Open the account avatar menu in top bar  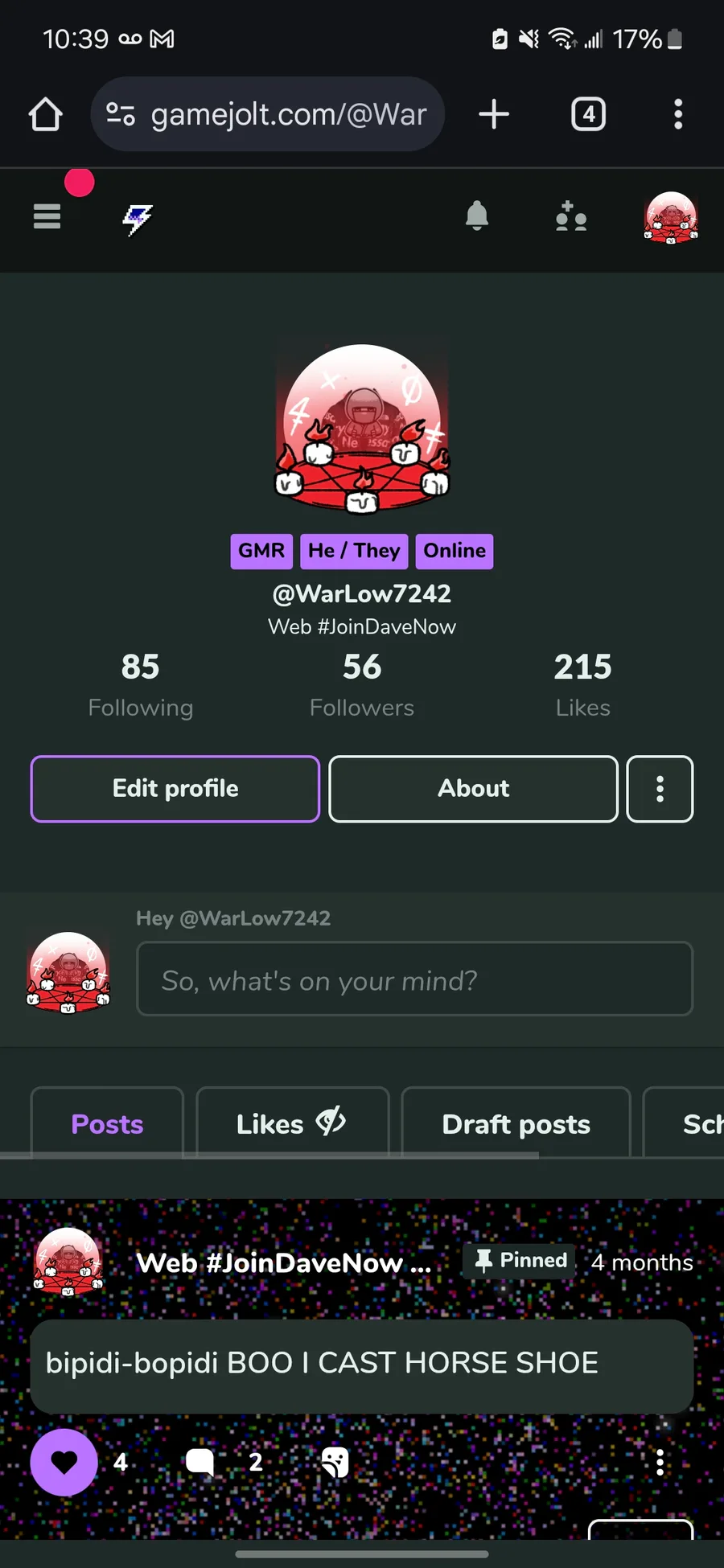[x=671, y=218]
